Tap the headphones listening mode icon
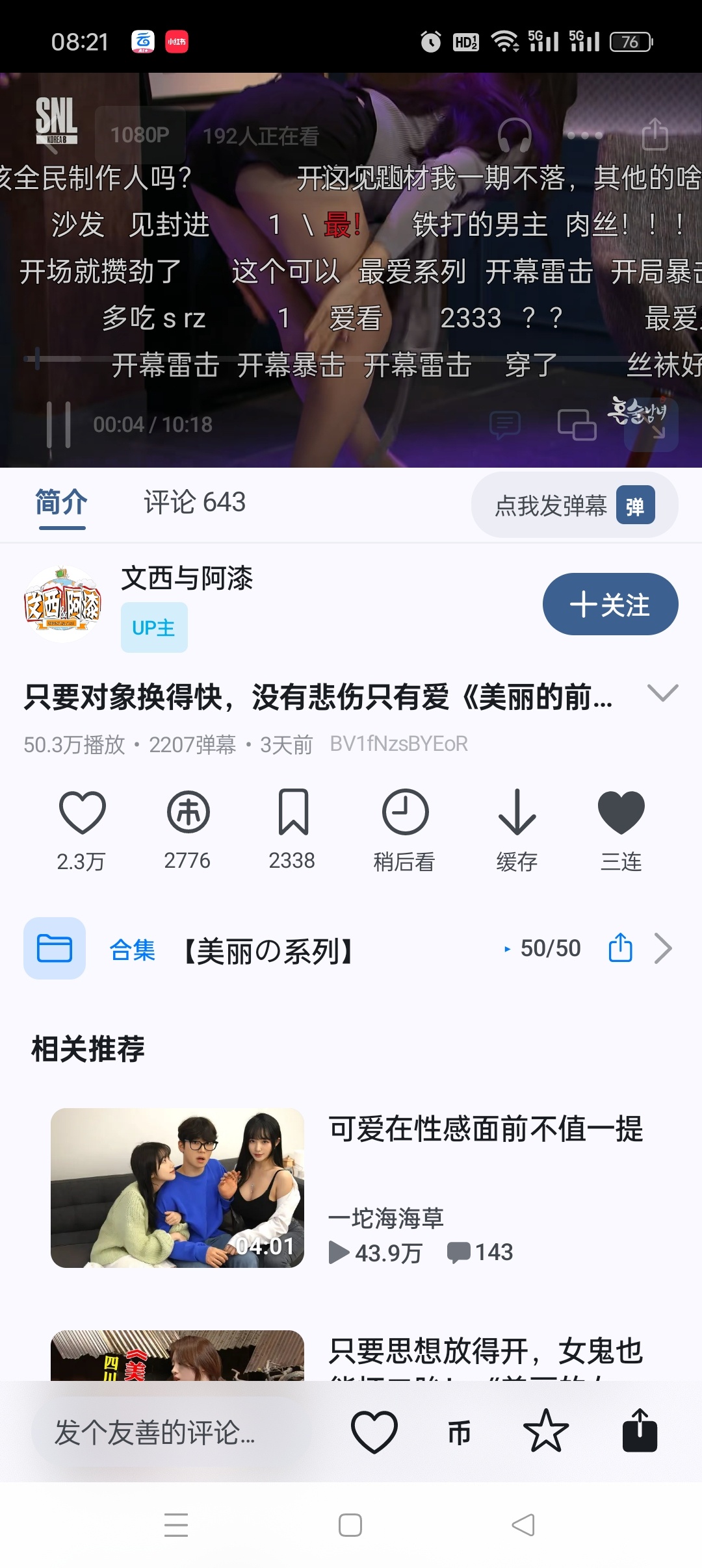702x1568 pixels. click(513, 133)
